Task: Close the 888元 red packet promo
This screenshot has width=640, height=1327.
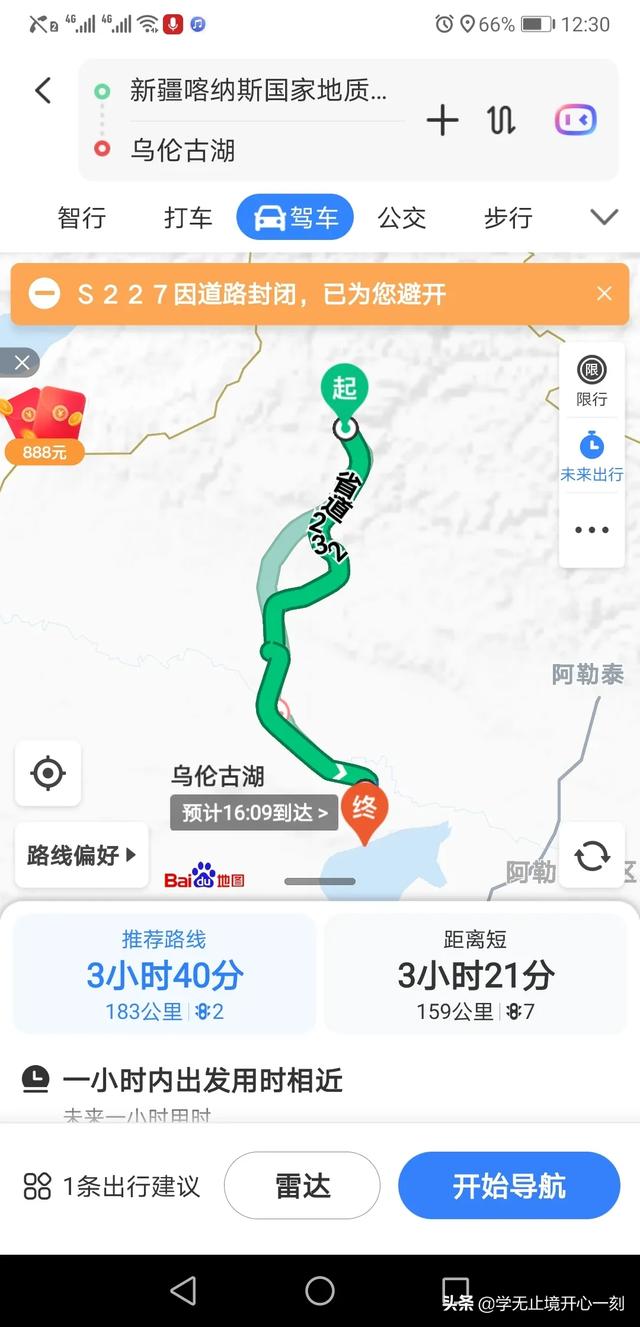Action: [x=20, y=362]
